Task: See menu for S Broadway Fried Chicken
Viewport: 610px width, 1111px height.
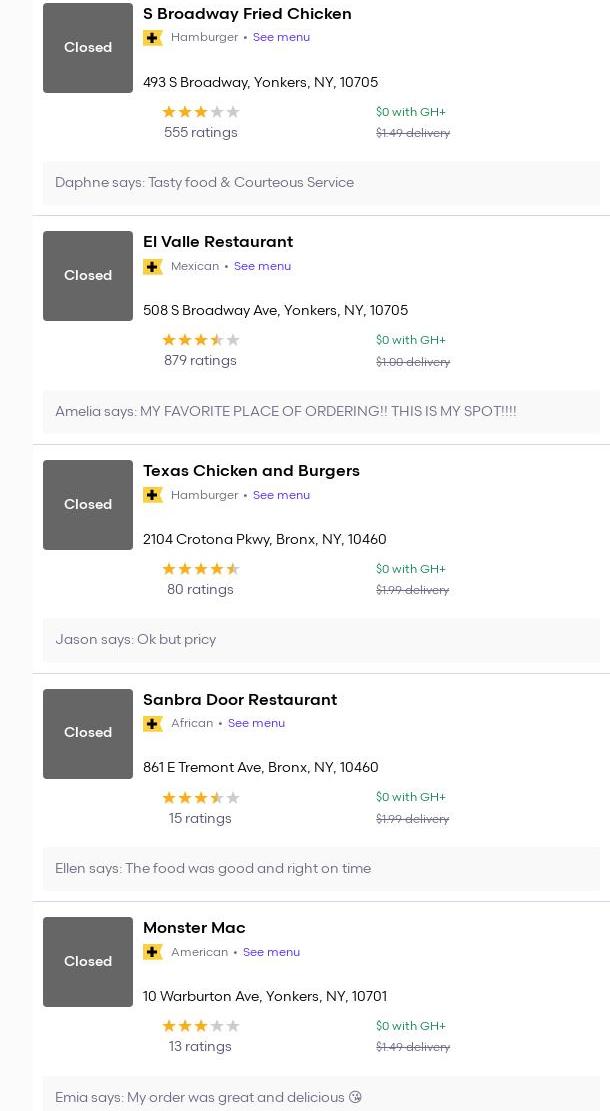Action: coord(281,38)
